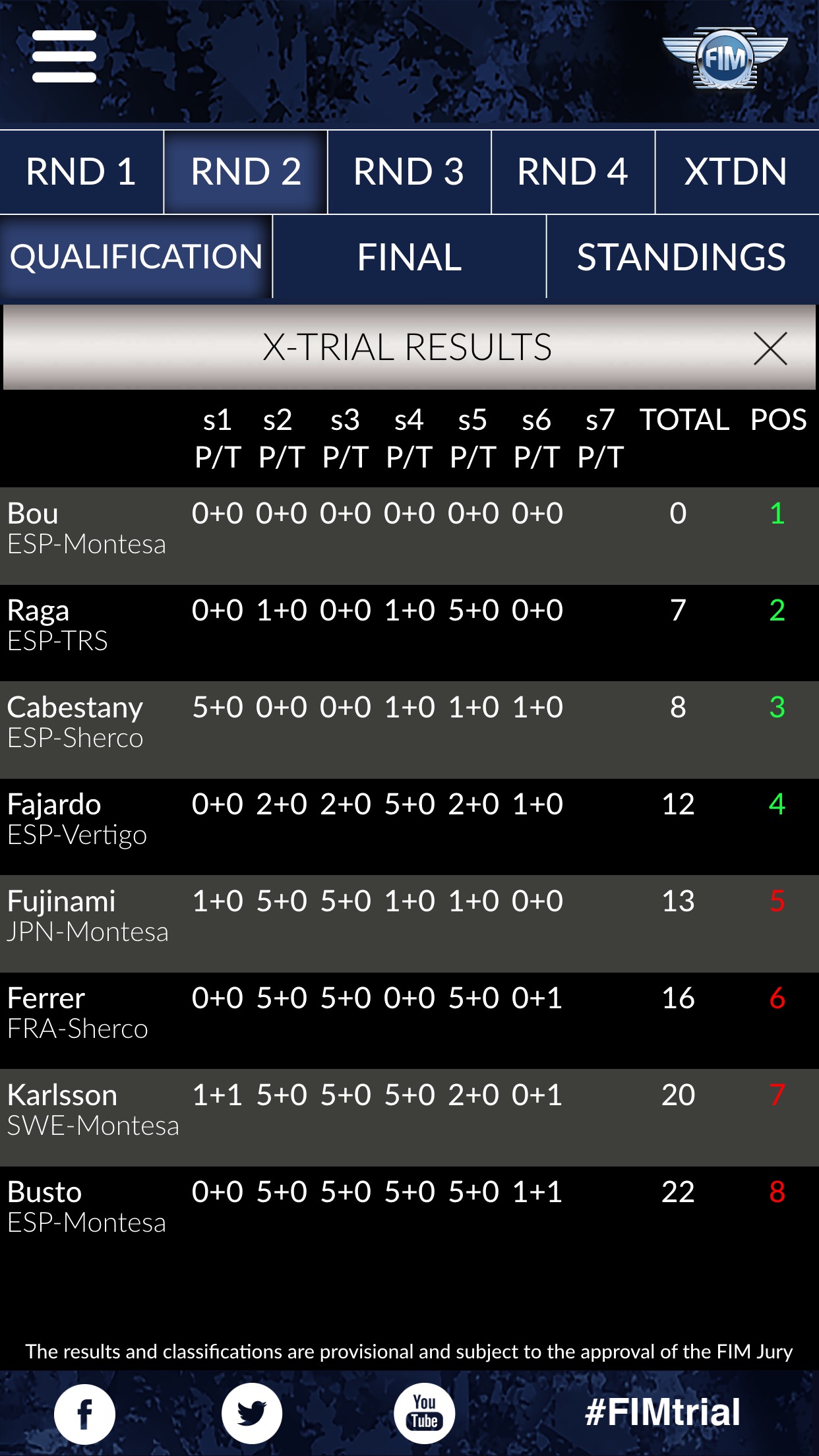
Task: Open the Twitter profile
Action: point(252,1414)
